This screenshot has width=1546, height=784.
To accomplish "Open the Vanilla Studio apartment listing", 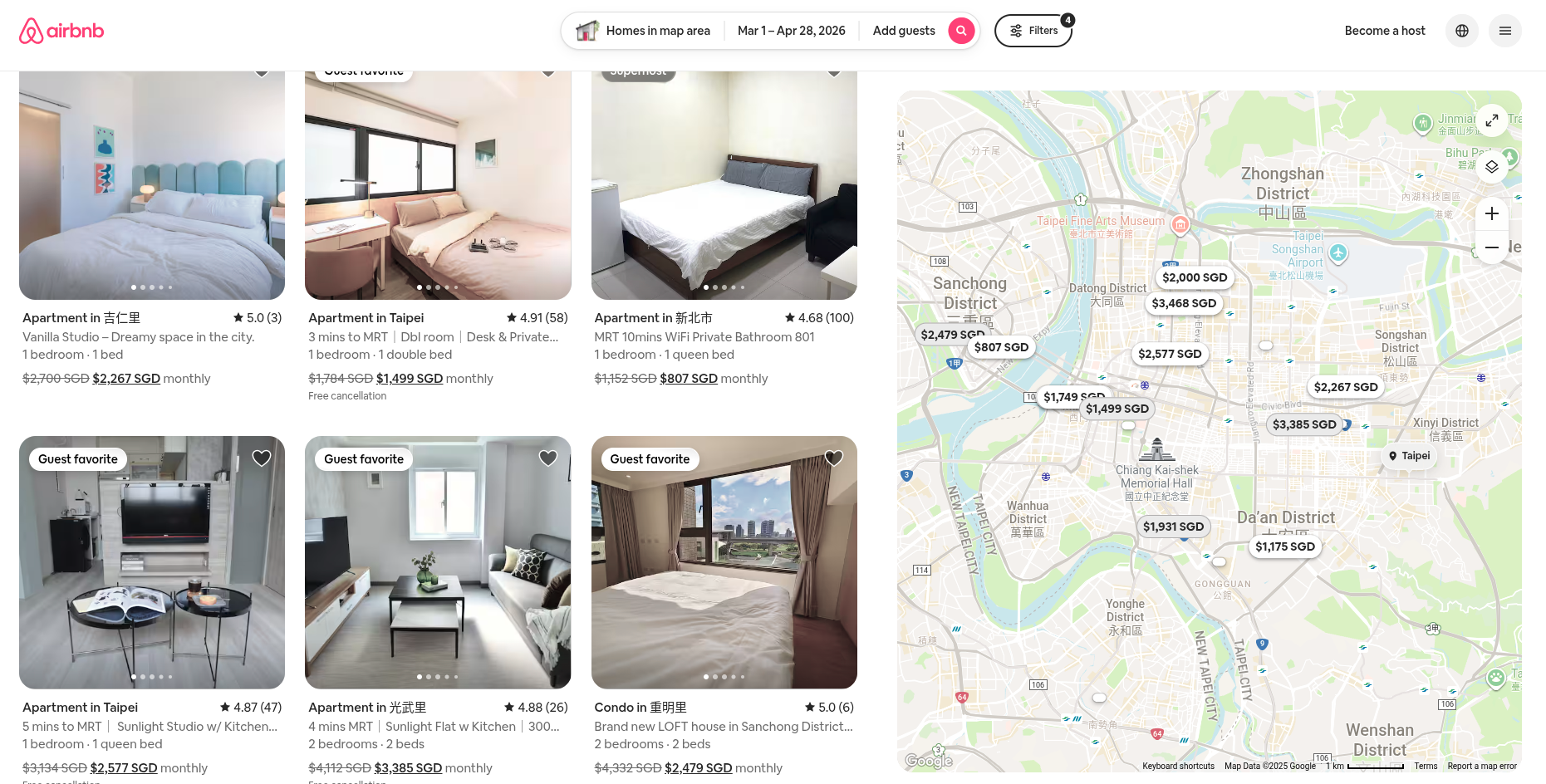I will pyautogui.click(x=152, y=187).
